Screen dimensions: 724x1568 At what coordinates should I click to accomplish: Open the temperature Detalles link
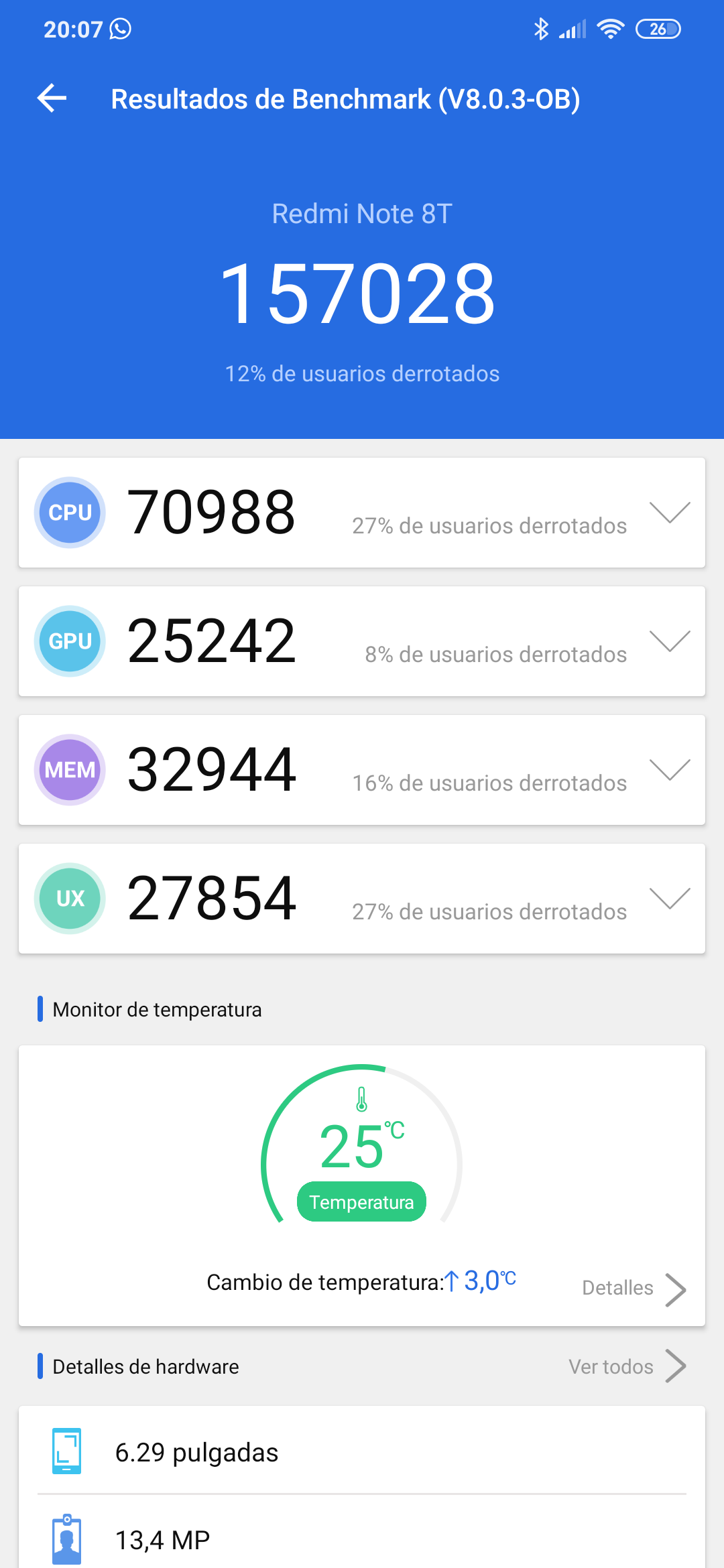(633, 1288)
